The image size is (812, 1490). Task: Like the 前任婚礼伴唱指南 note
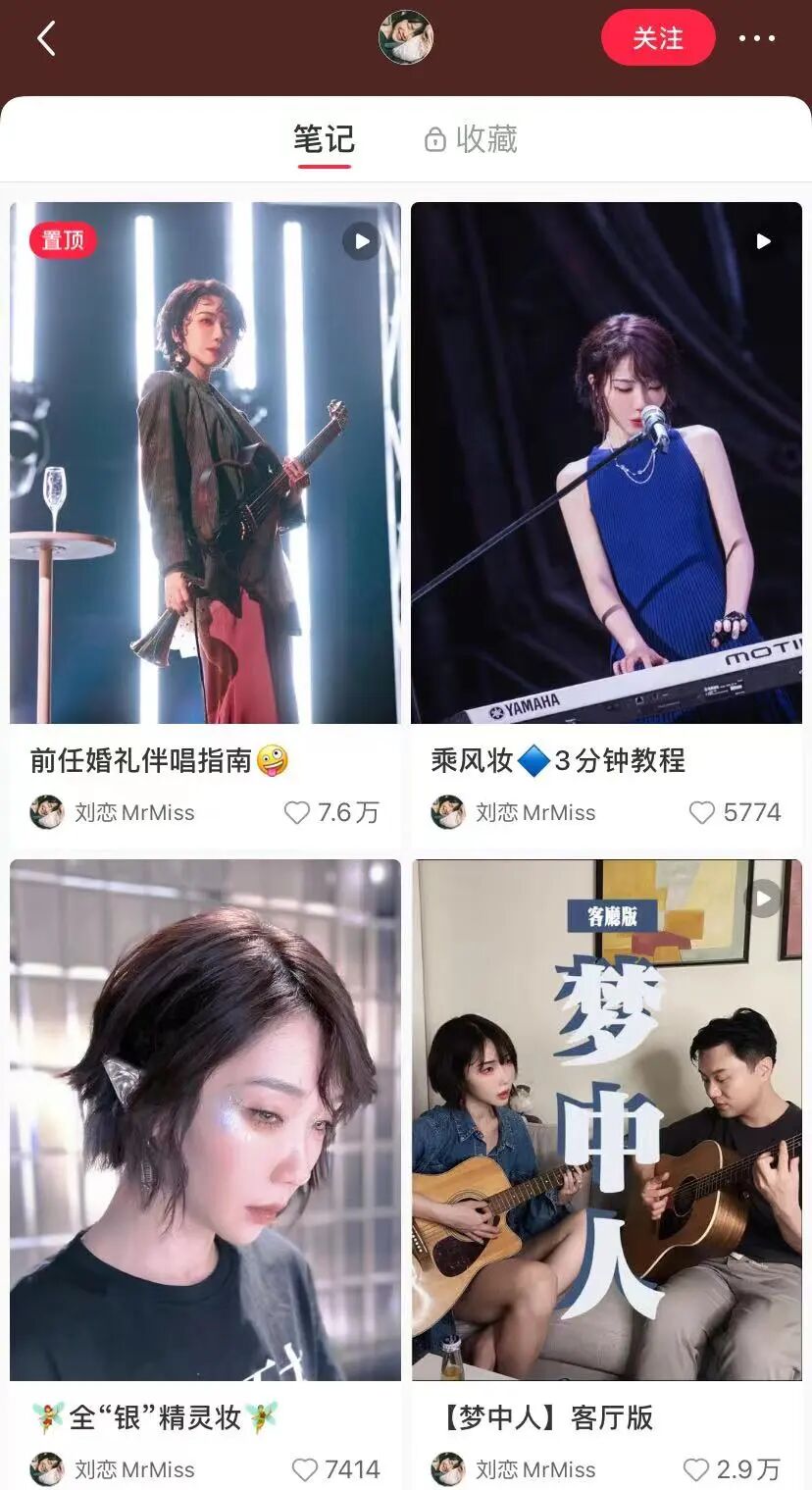pyautogui.click(x=296, y=812)
